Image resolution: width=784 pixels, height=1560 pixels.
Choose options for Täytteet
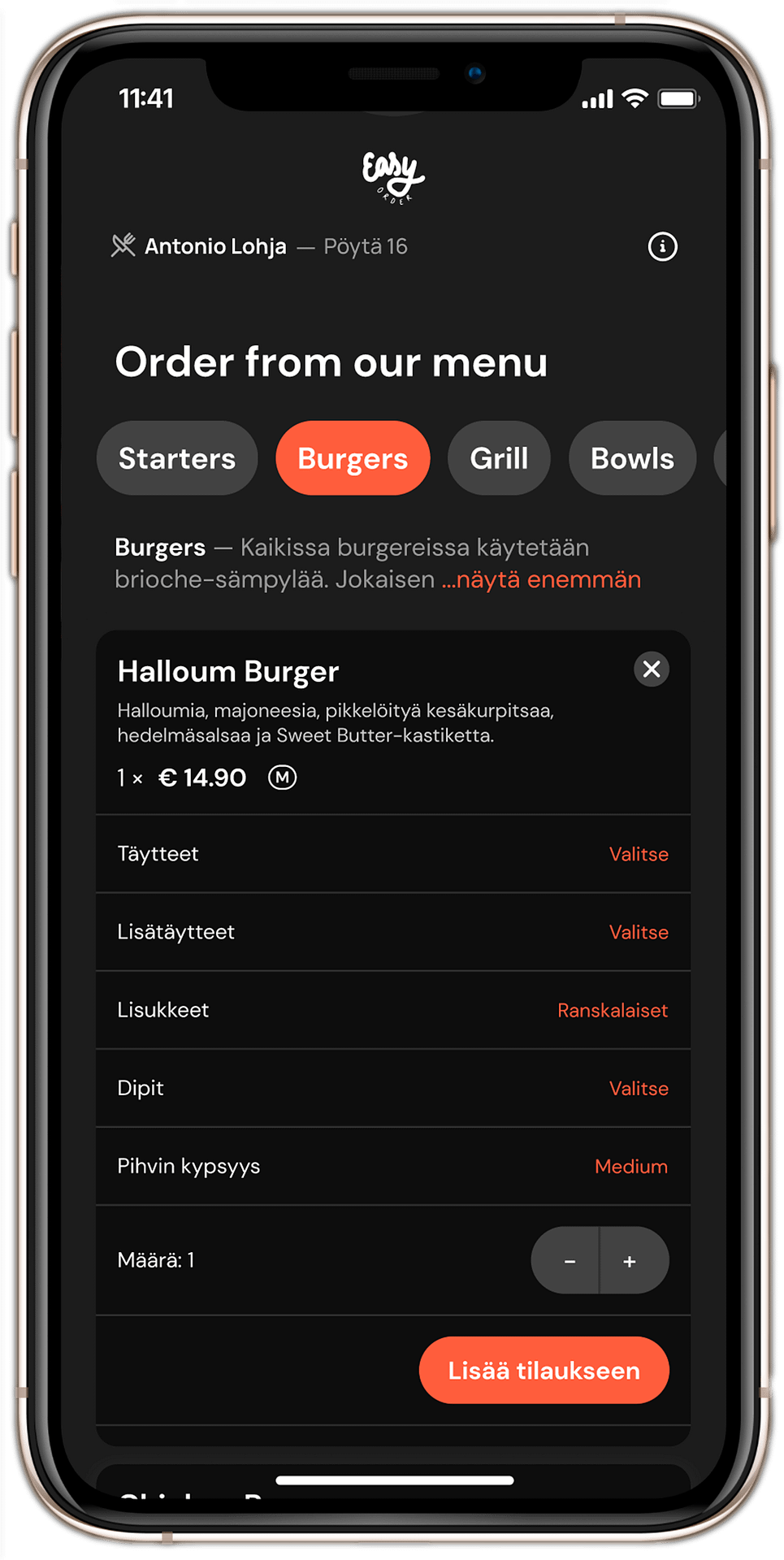pyautogui.click(x=639, y=854)
